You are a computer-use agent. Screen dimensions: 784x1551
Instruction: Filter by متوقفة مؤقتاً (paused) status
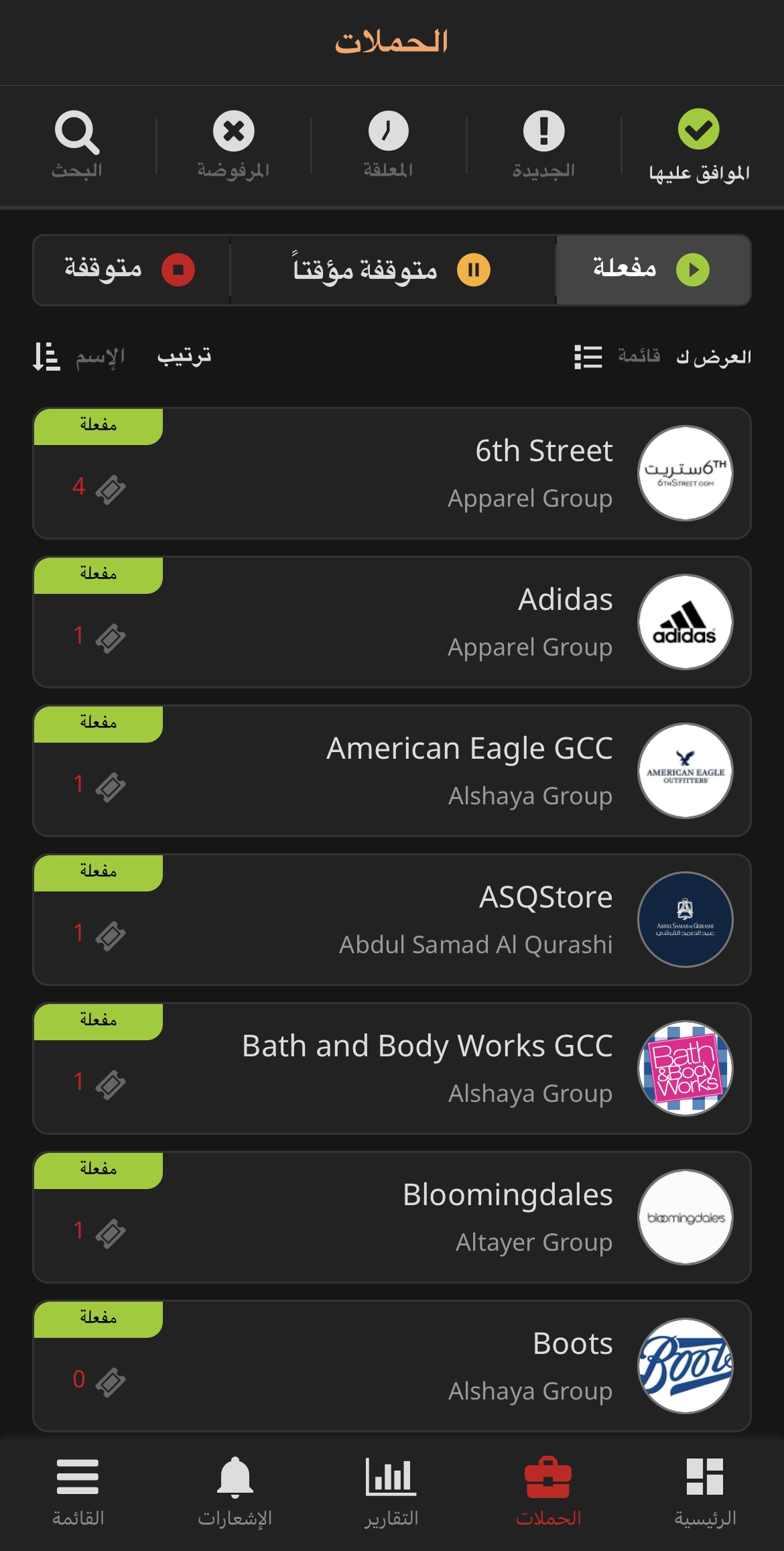pos(393,269)
